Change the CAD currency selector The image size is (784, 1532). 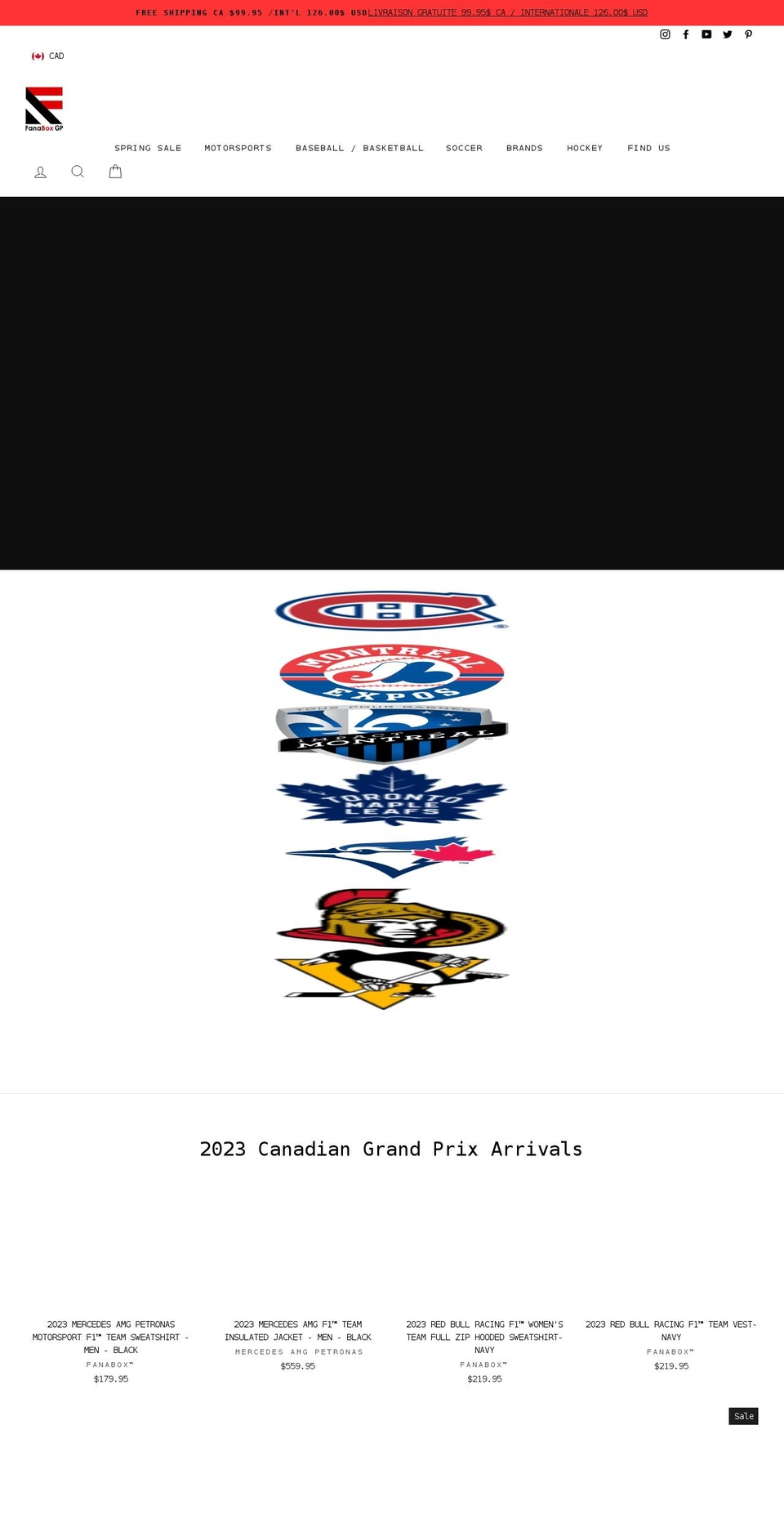click(x=48, y=56)
